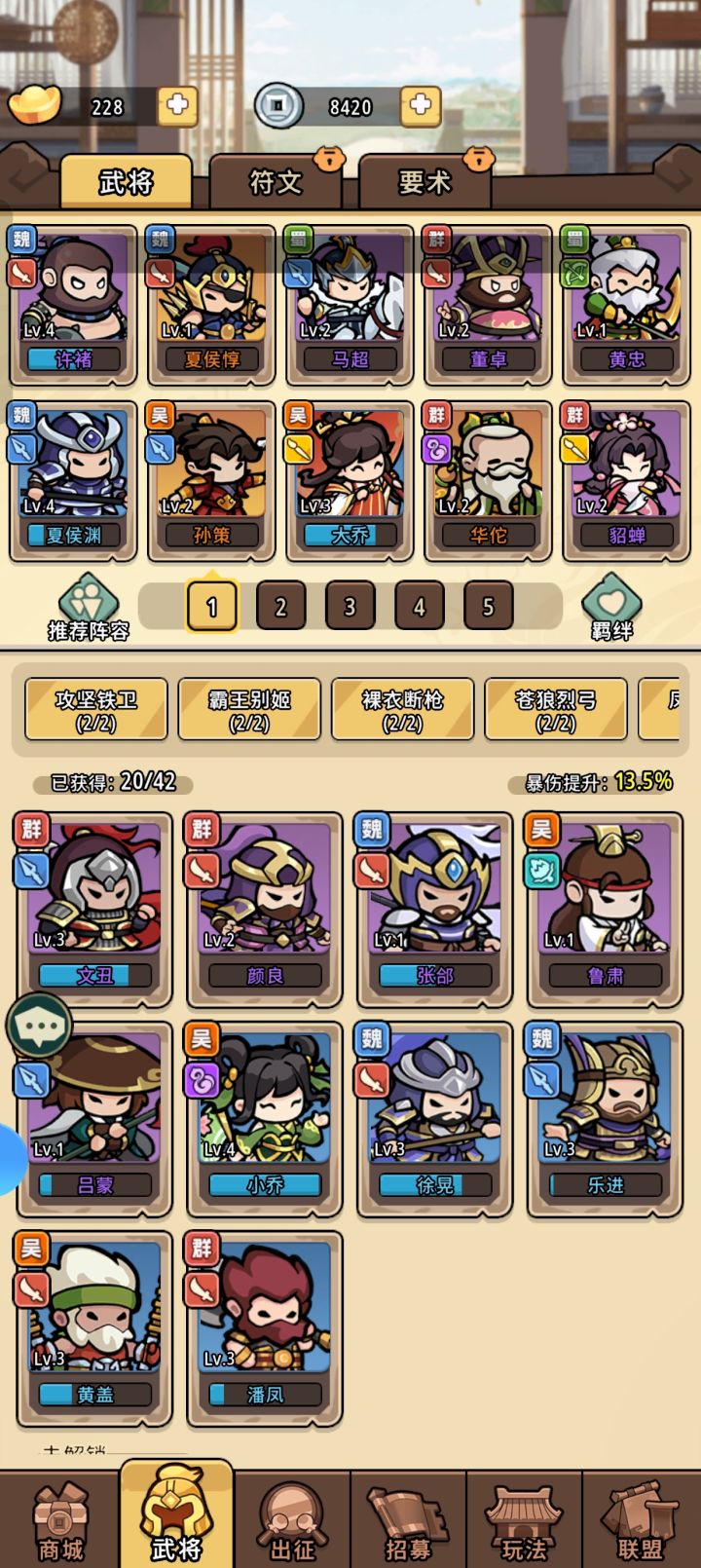
Task: Select lineup page 2
Action: click(282, 606)
